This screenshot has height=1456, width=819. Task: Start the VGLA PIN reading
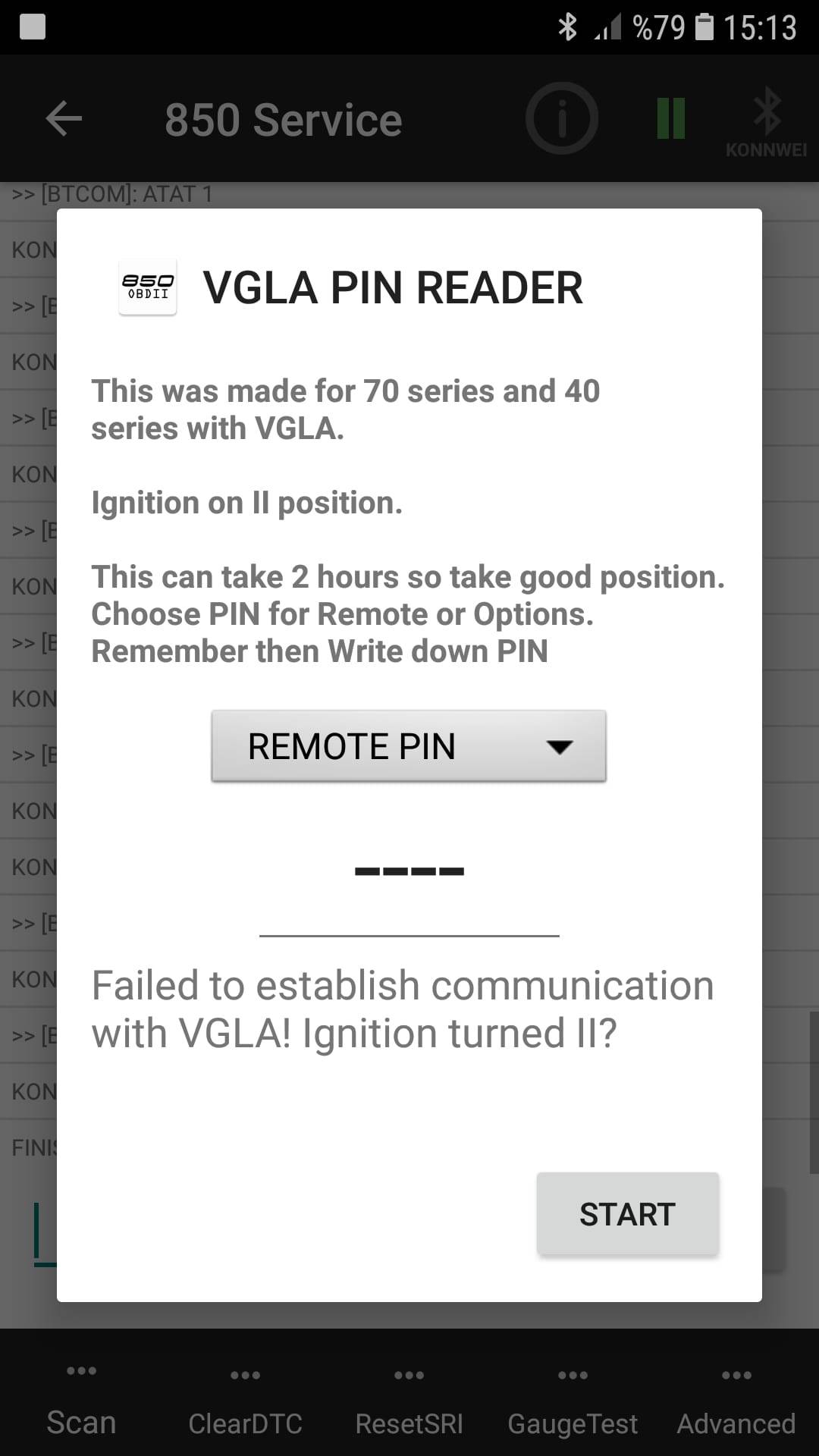[x=627, y=1214]
